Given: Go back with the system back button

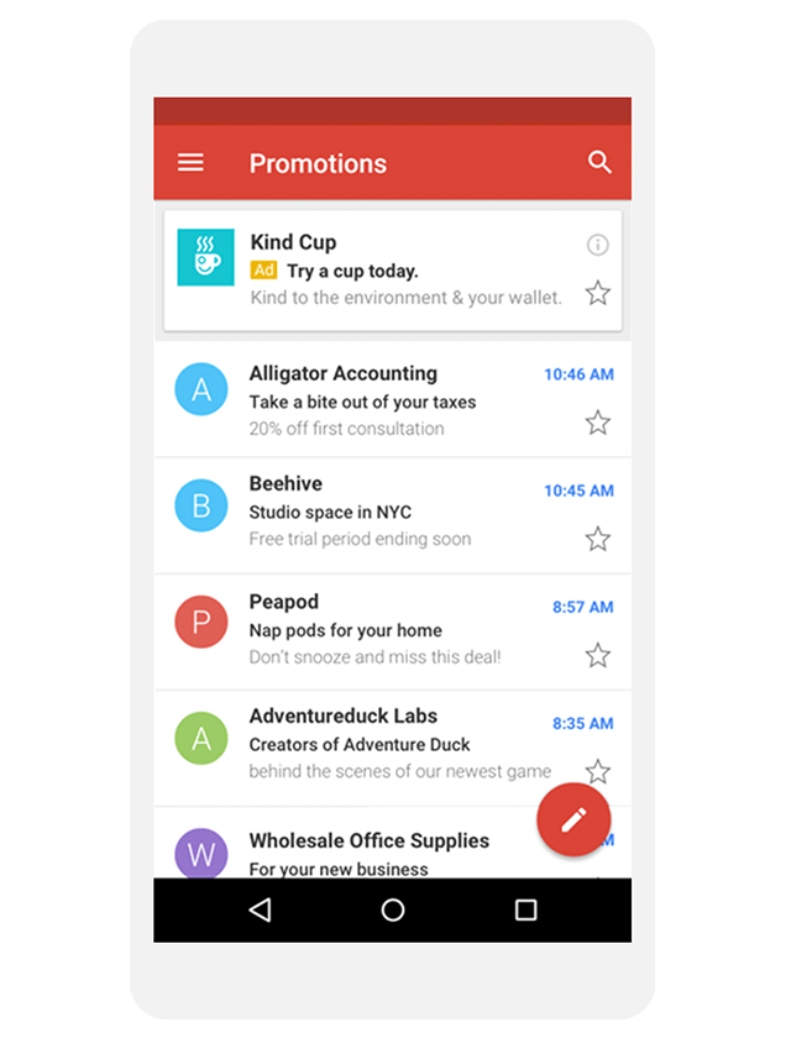Looking at the screenshot, I should click(x=260, y=909).
